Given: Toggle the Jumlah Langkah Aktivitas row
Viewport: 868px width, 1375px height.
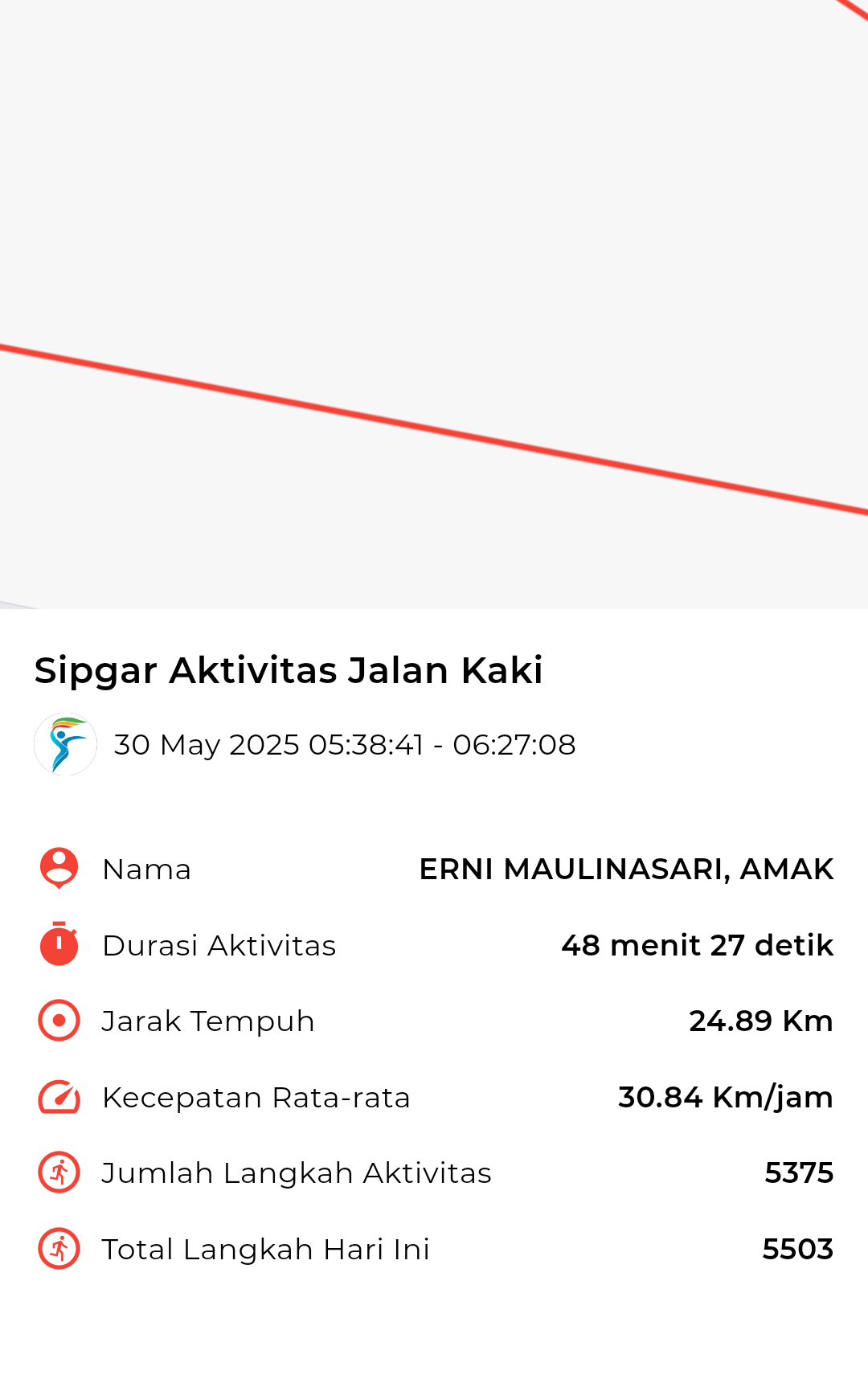Looking at the screenshot, I should pyautogui.click(x=434, y=1172).
